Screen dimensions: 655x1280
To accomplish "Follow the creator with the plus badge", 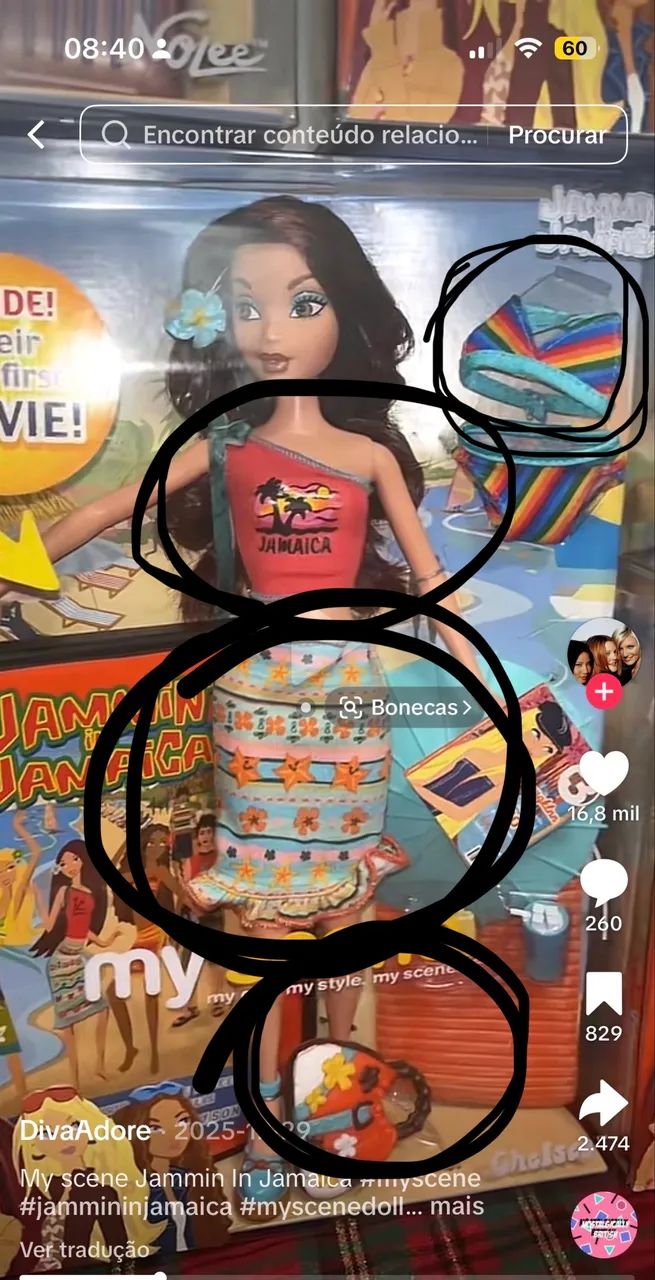I will pos(604,692).
